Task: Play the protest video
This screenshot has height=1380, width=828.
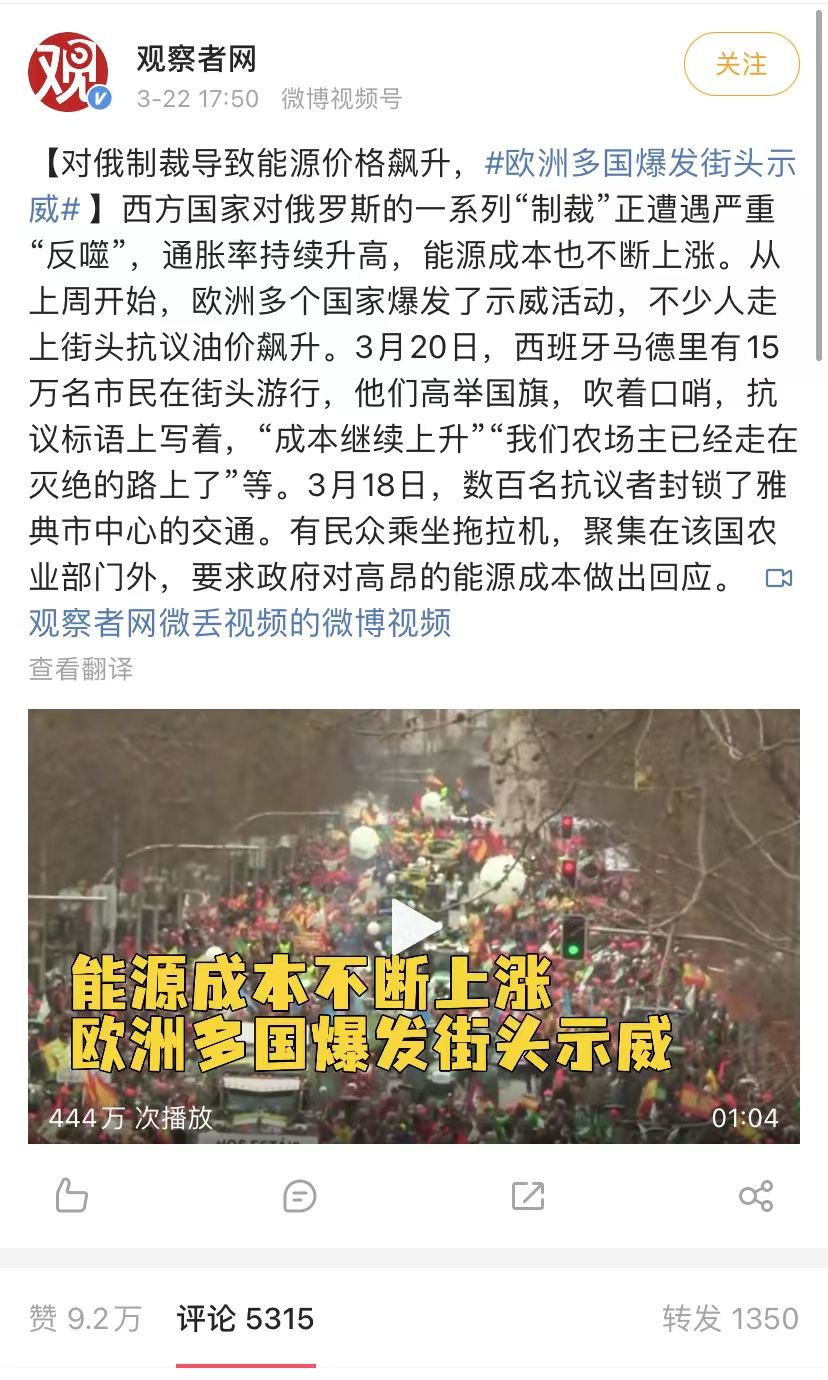Action: (x=414, y=927)
